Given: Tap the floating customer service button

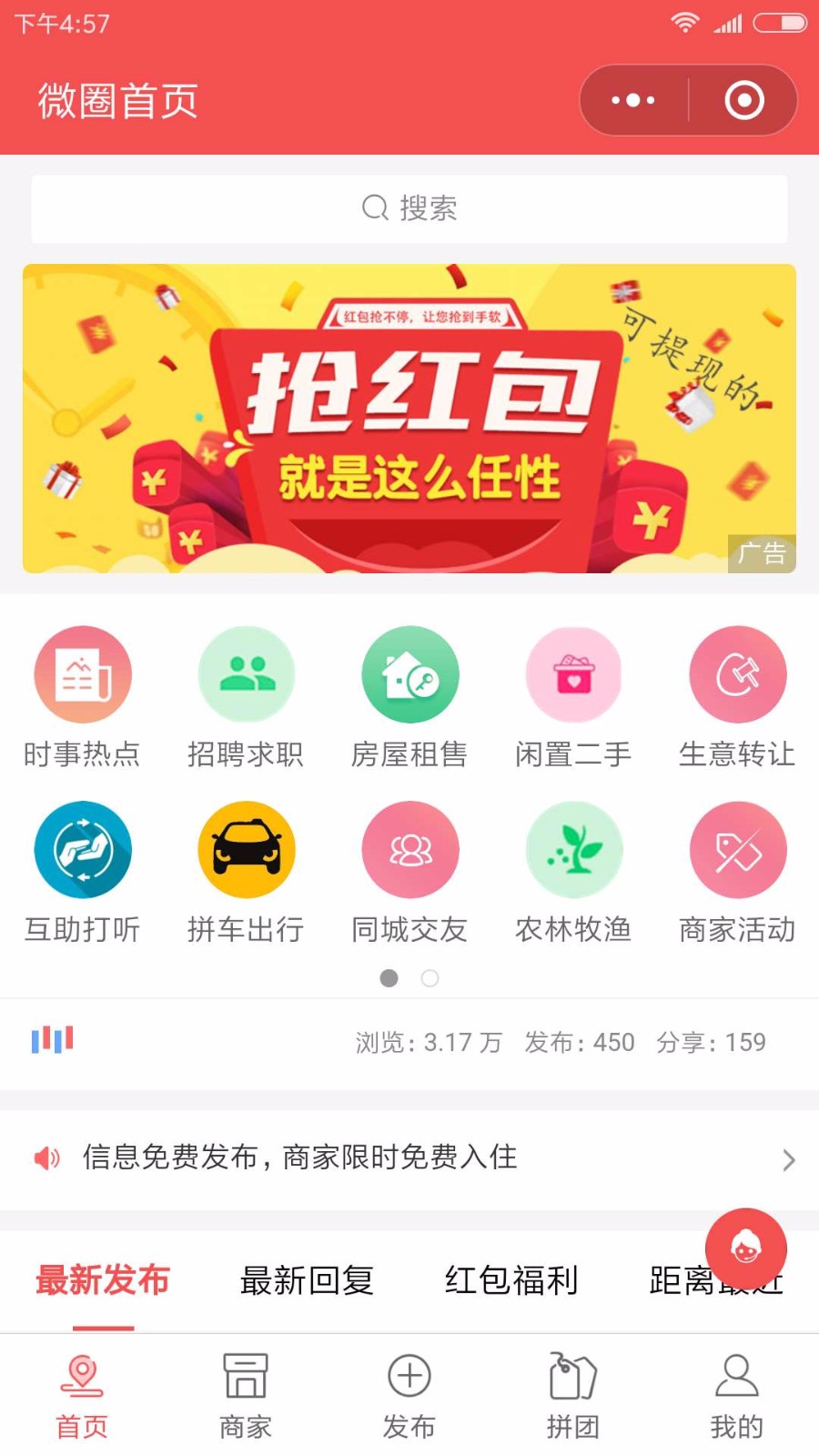Looking at the screenshot, I should [x=746, y=1249].
